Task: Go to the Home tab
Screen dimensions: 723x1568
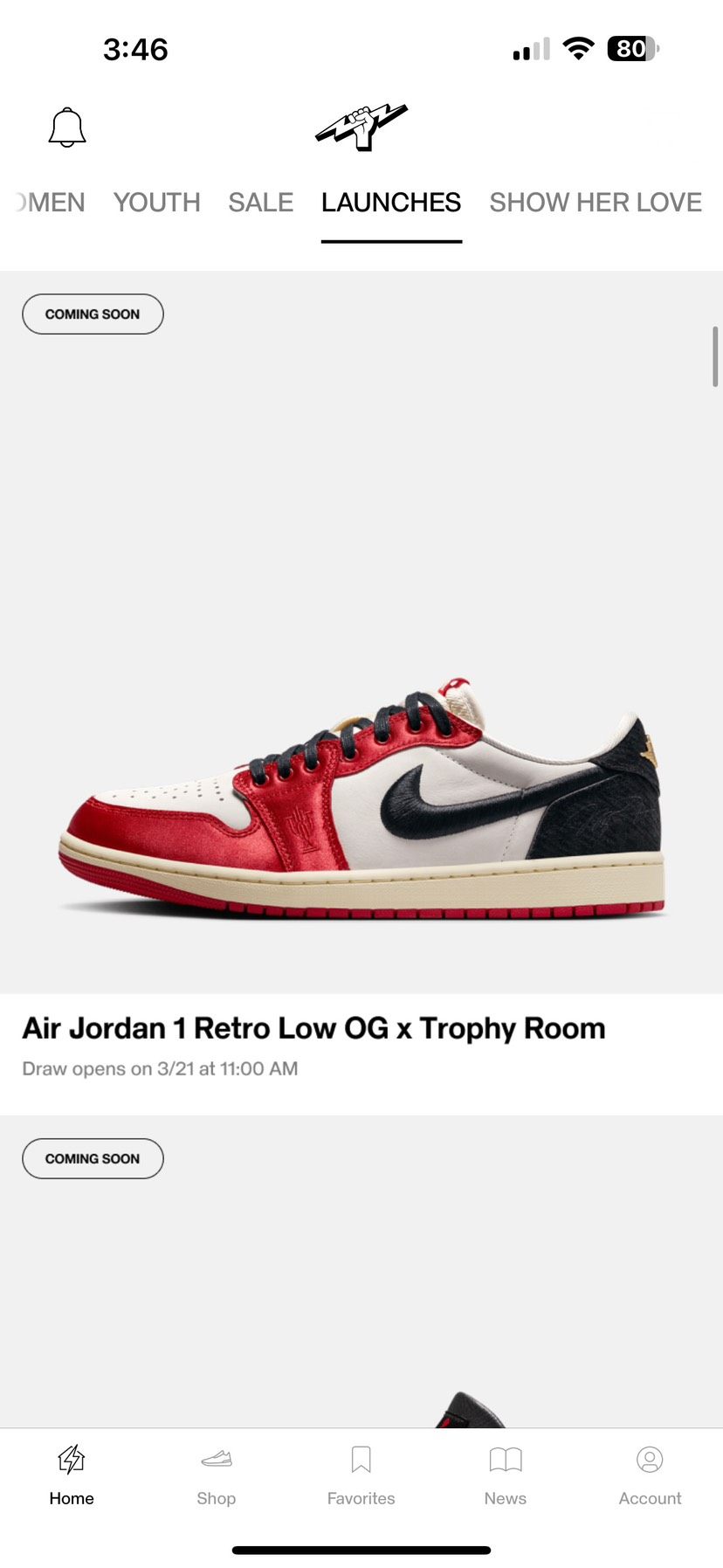Action: coord(72,1475)
